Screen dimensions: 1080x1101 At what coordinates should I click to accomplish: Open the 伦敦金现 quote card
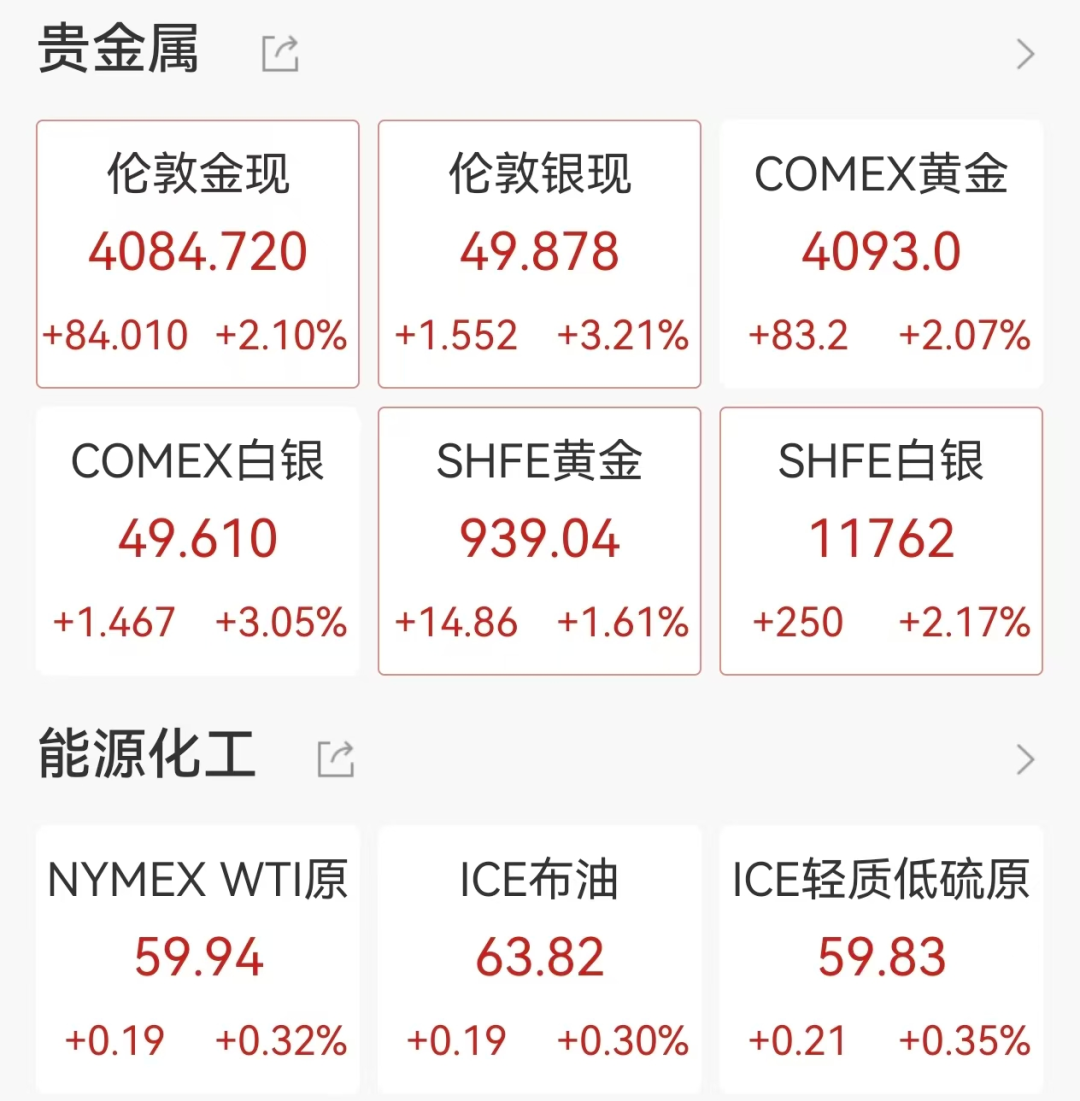[198, 254]
